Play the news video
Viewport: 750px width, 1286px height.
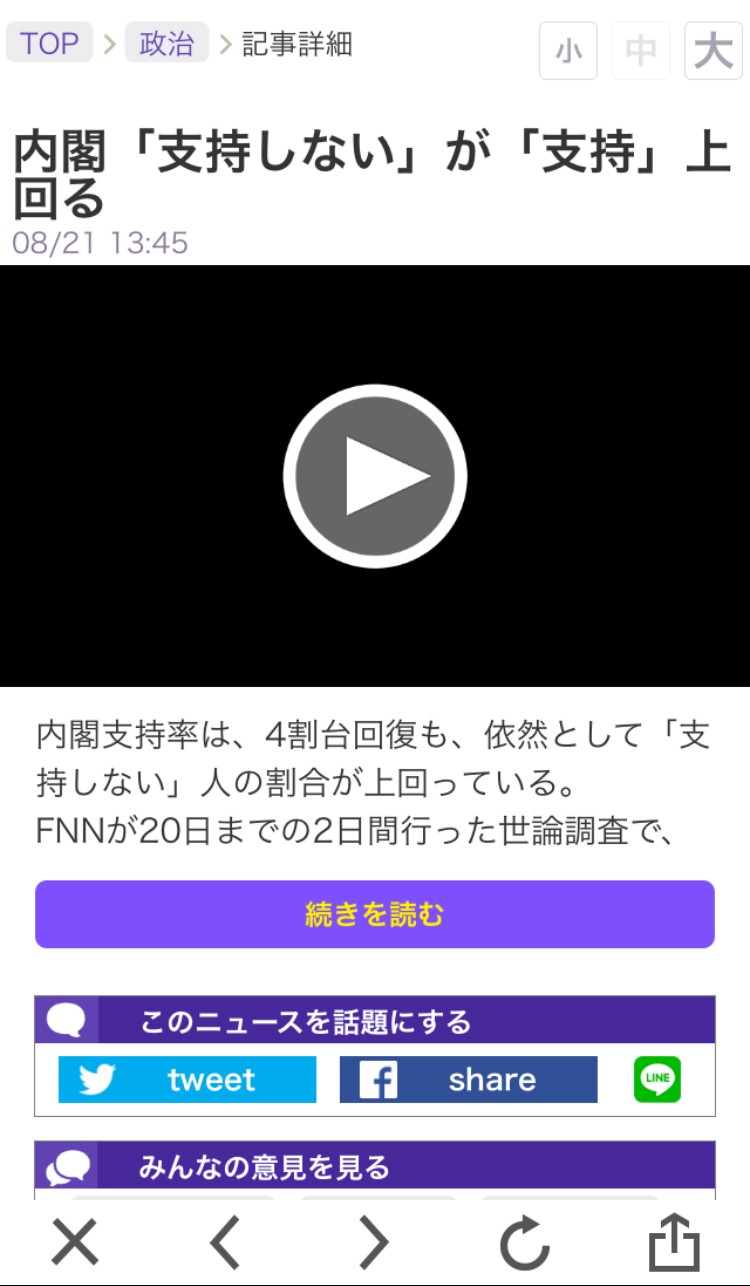(x=375, y=476)
